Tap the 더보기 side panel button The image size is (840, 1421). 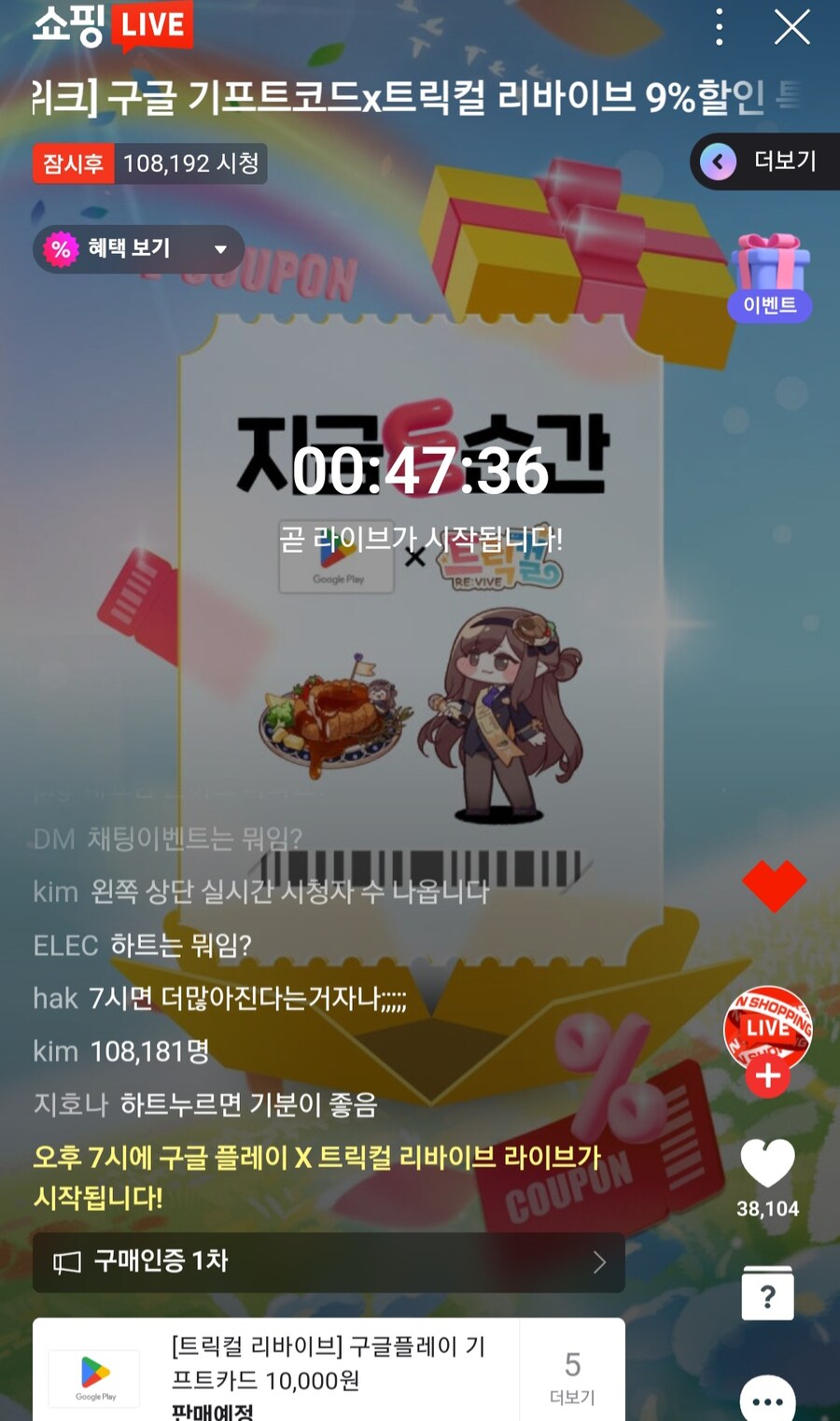coord(767,162)
